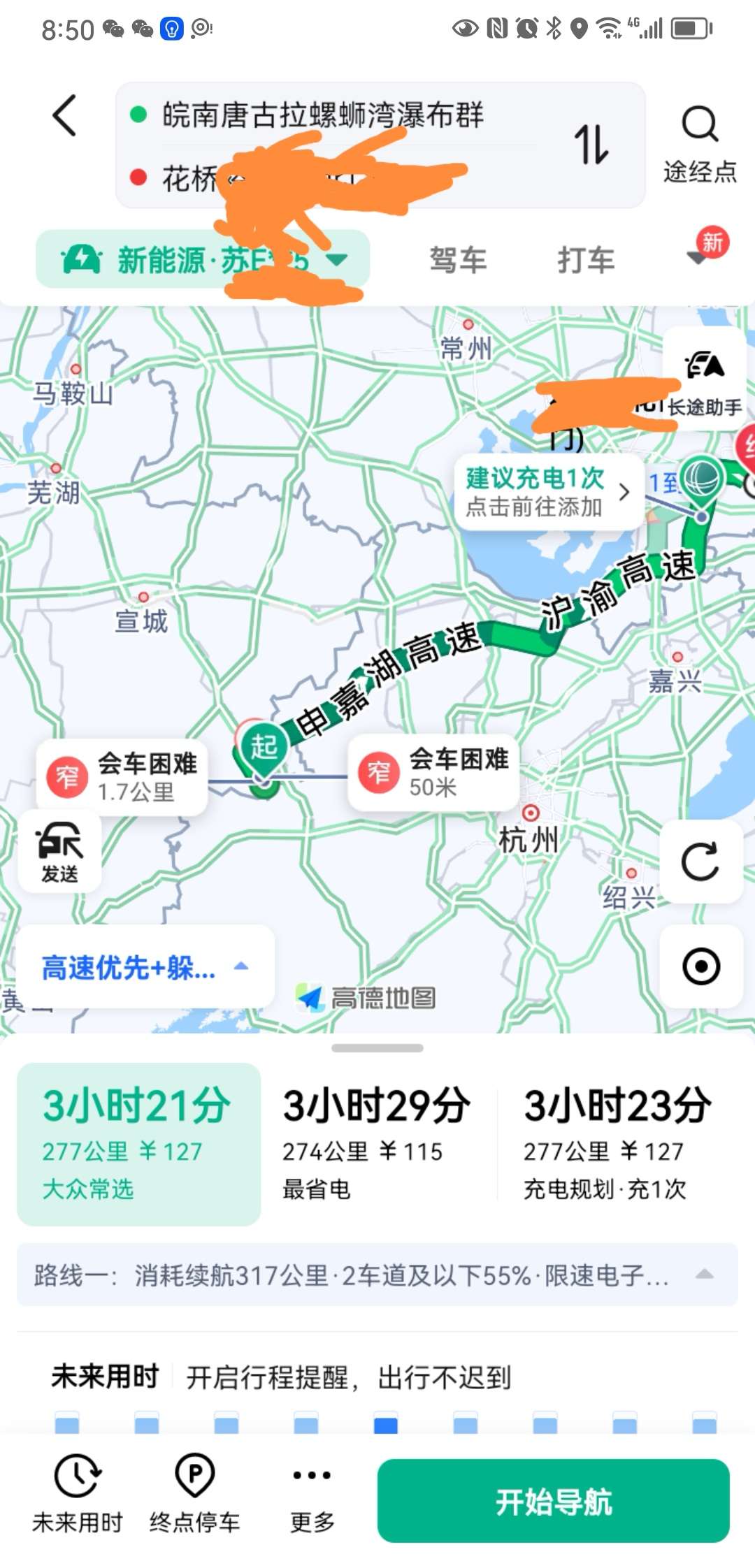Tap 开始导航 to start navigation
The image size is (755, 1568).
tap(554, 1501)
